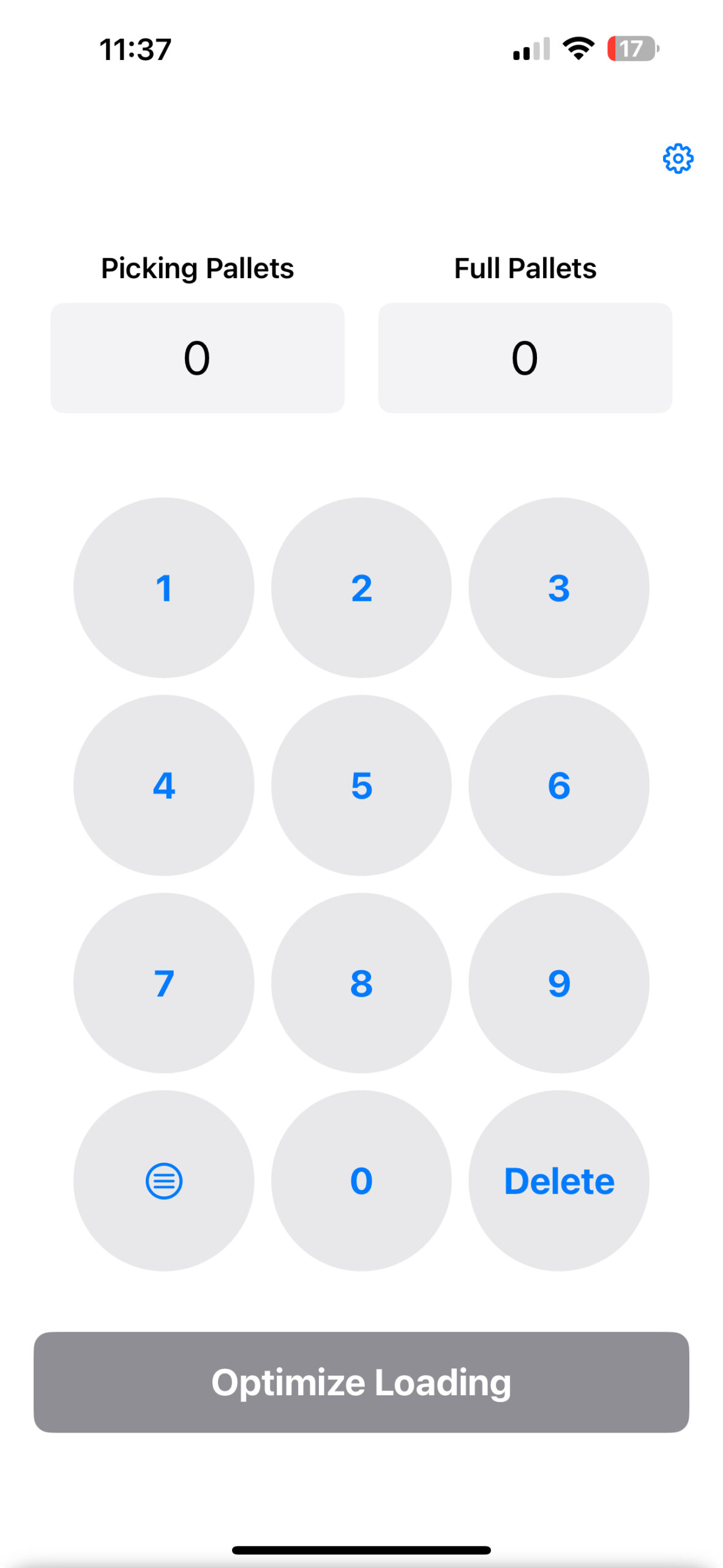Enter digit 1 on the keypad
This screenshot has height=1568, width=723.
click(163, 588)
